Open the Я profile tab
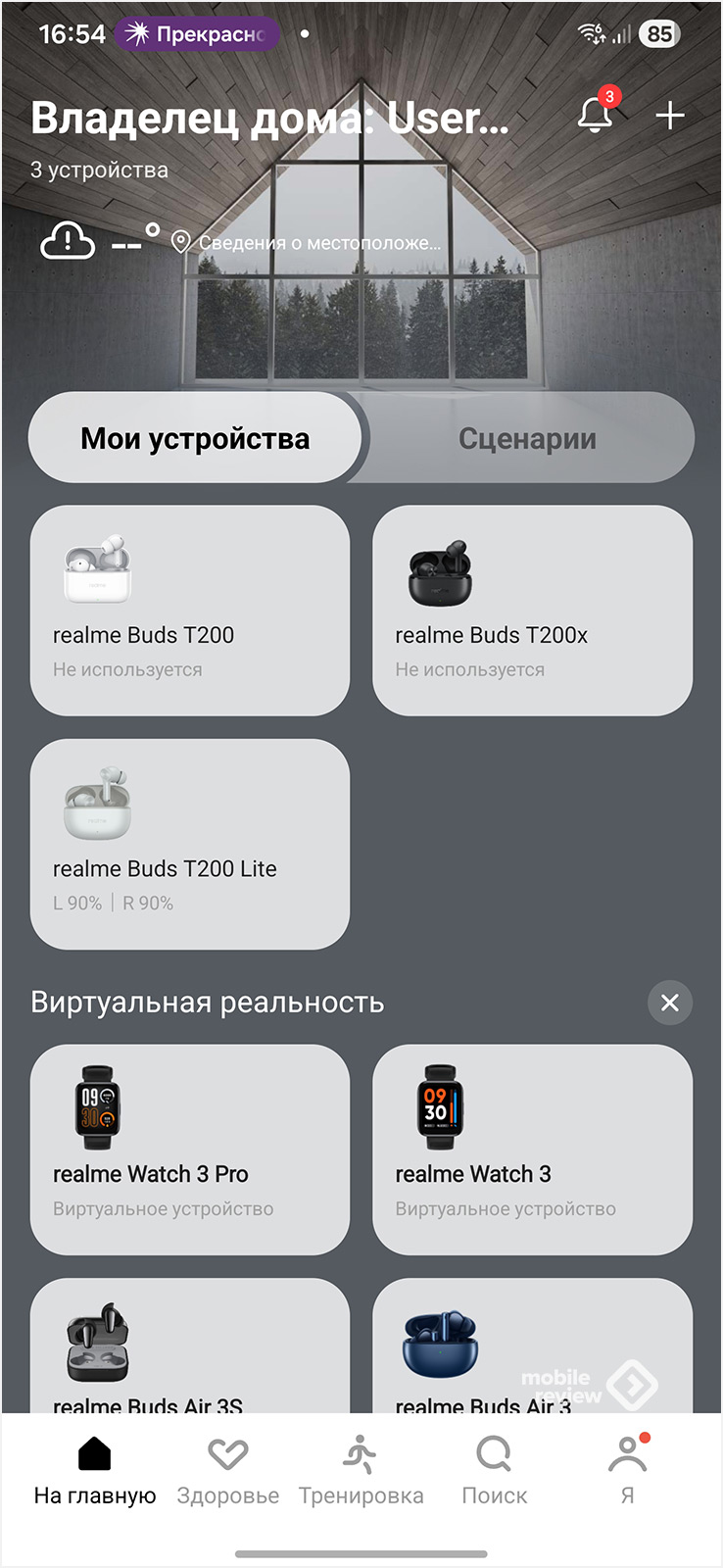 coord(627,1470)
